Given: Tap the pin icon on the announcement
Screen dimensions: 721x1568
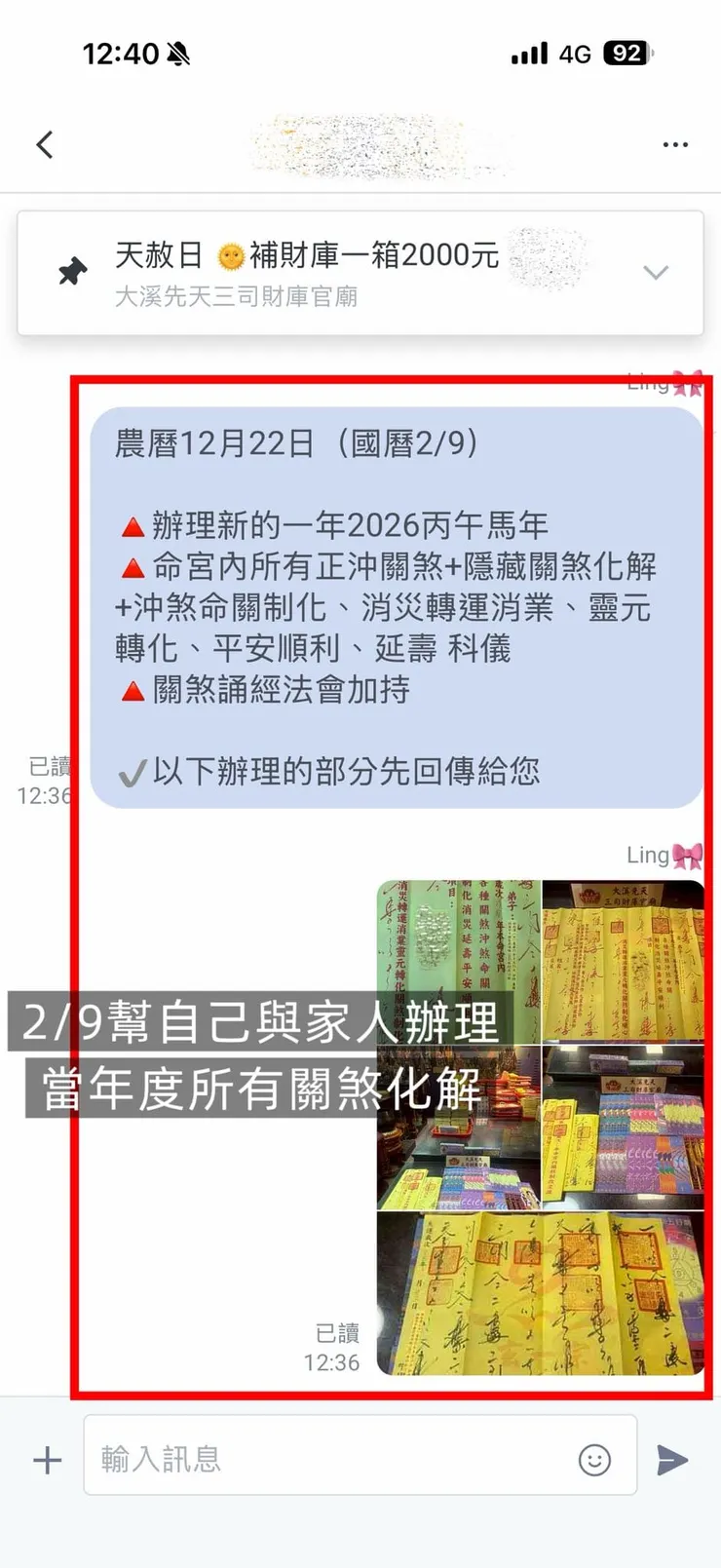Looking at the screenshot, I should pyautogui.click(x=72, y=272).
